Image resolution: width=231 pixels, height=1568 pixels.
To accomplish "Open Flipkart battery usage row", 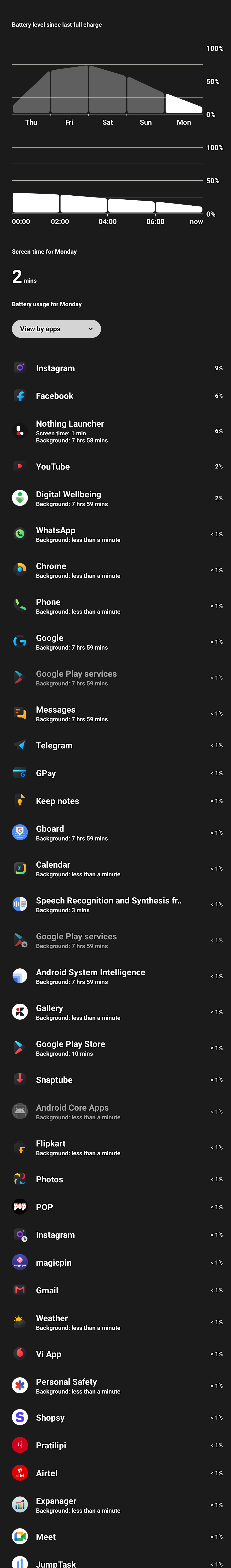I will point(115,1147).
